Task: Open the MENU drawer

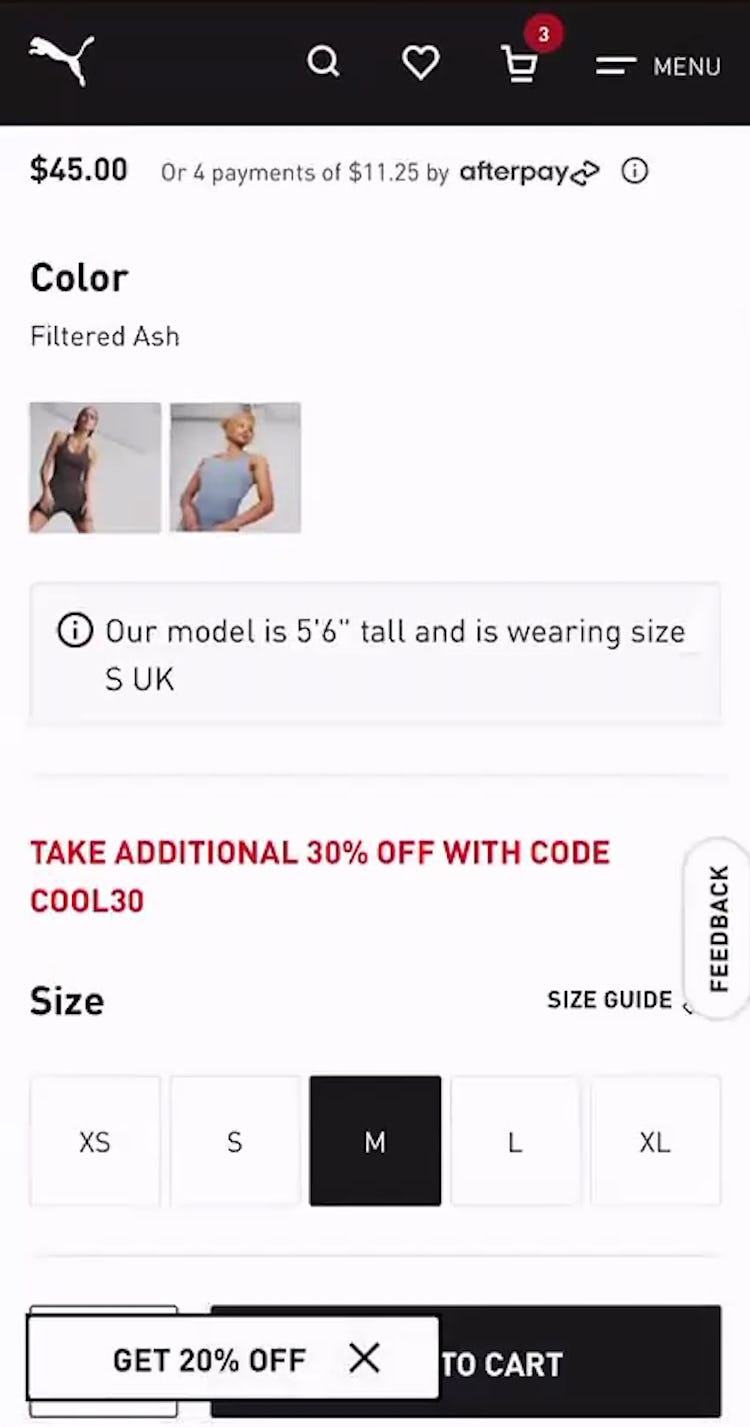Action: point(659,66)
